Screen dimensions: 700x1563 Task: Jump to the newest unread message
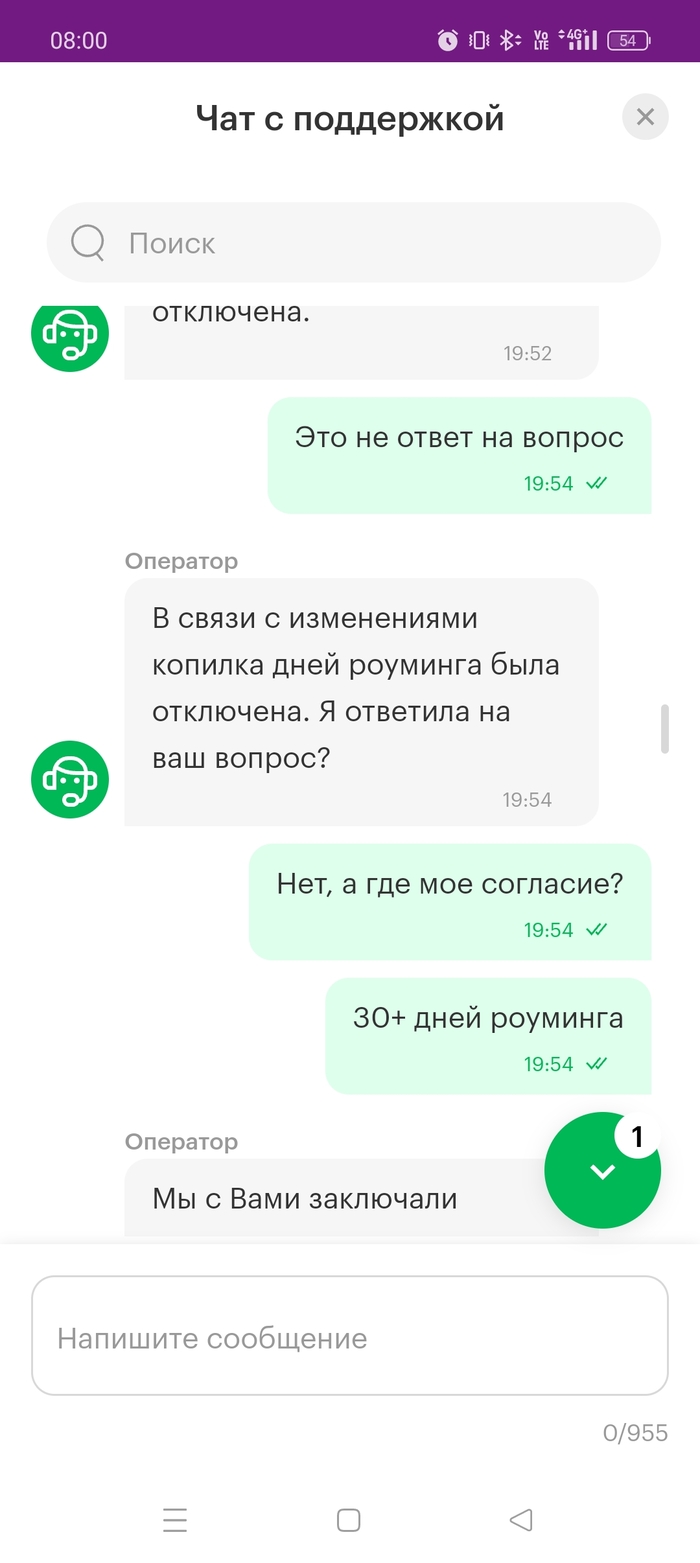[602, 1171]
